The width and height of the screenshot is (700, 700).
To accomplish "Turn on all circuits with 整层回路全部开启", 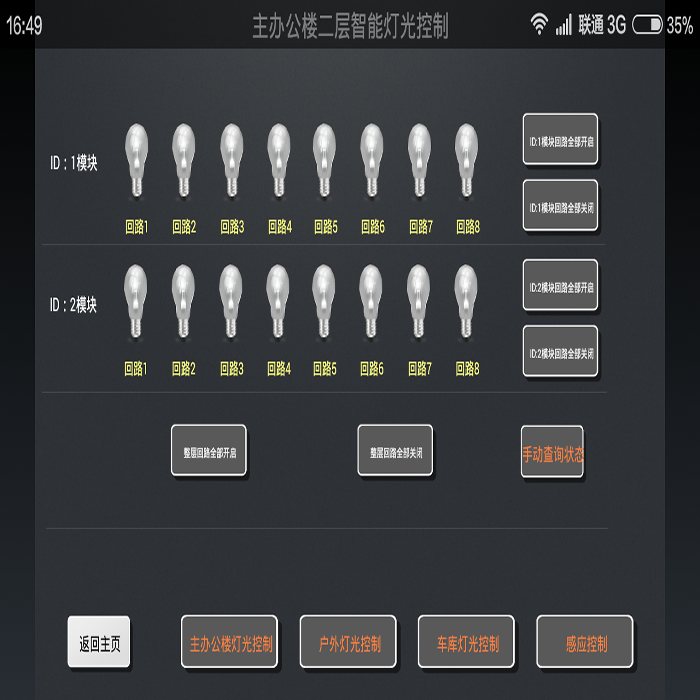I will pyautogui.click(x=208, y=451).
